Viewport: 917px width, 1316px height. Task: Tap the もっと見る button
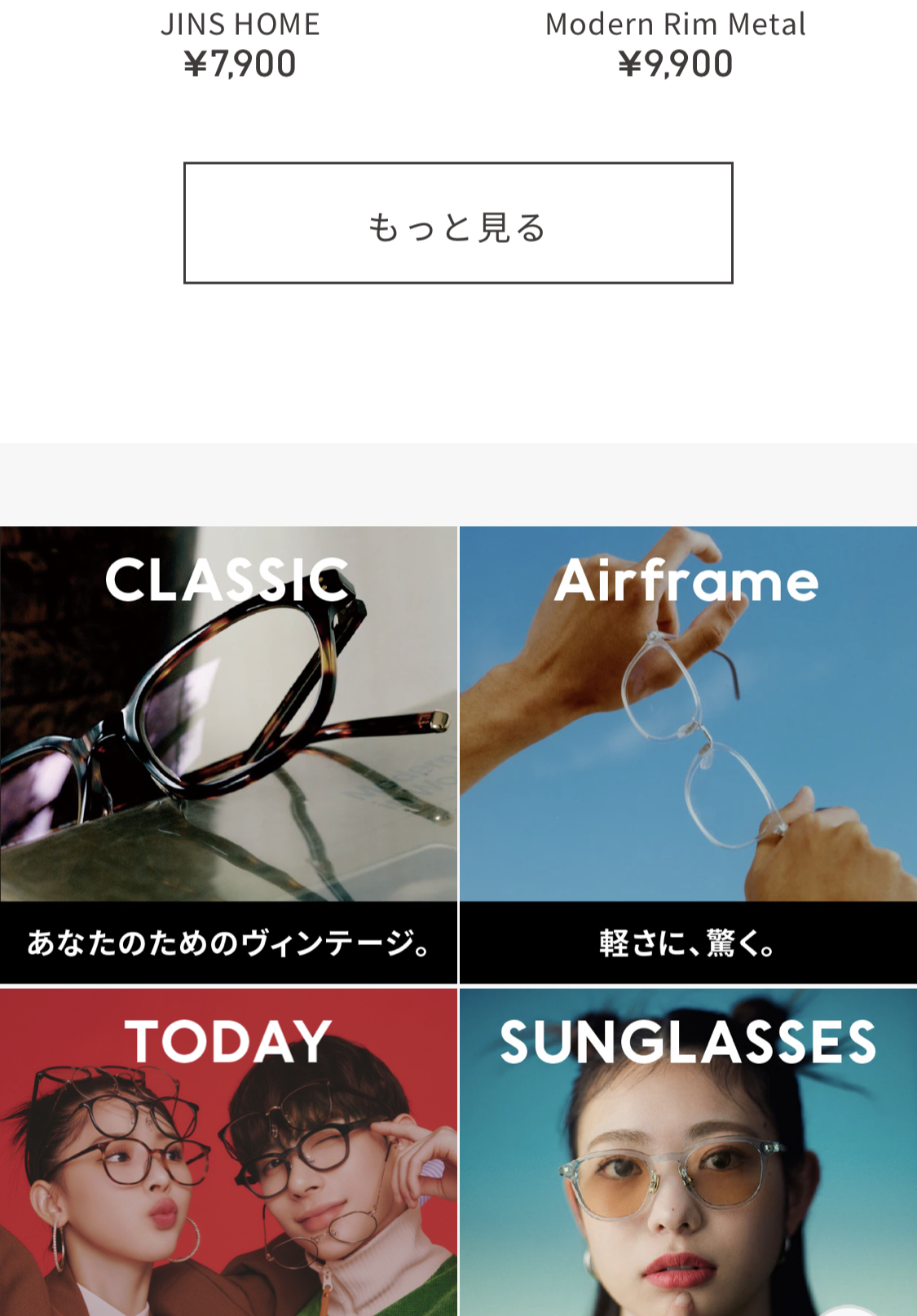pos(458,223)
